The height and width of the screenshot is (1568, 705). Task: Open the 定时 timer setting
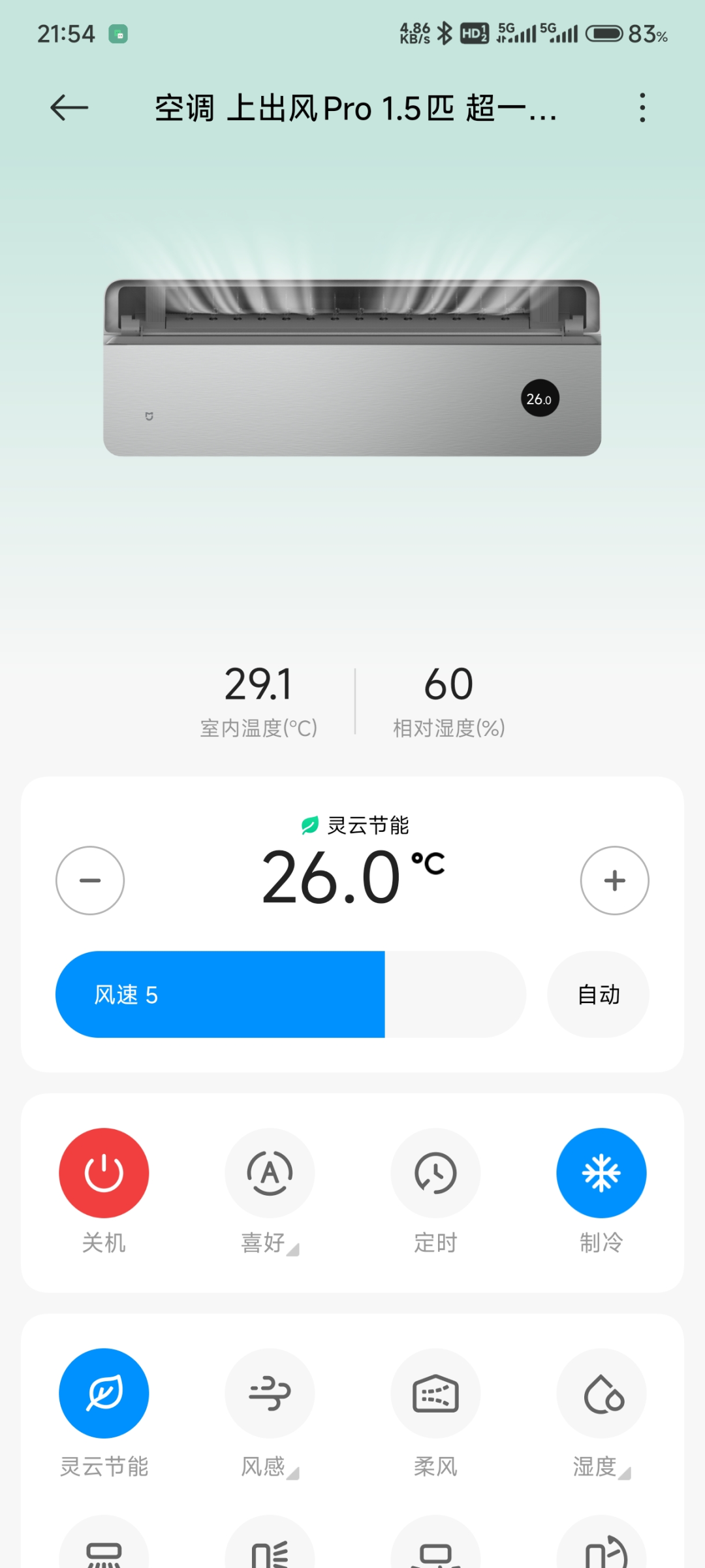(435, 1173)
